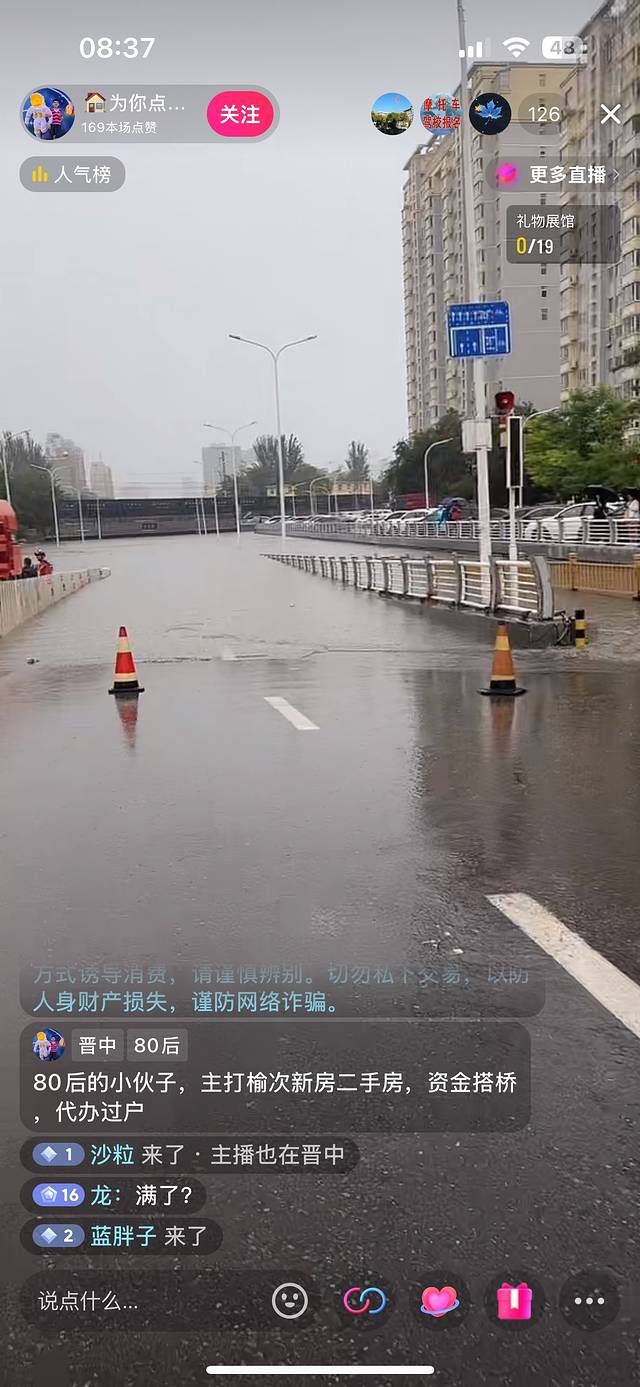Tap the 说点什么 comment input
The image size is (640, 1387).
point(140,1301)
